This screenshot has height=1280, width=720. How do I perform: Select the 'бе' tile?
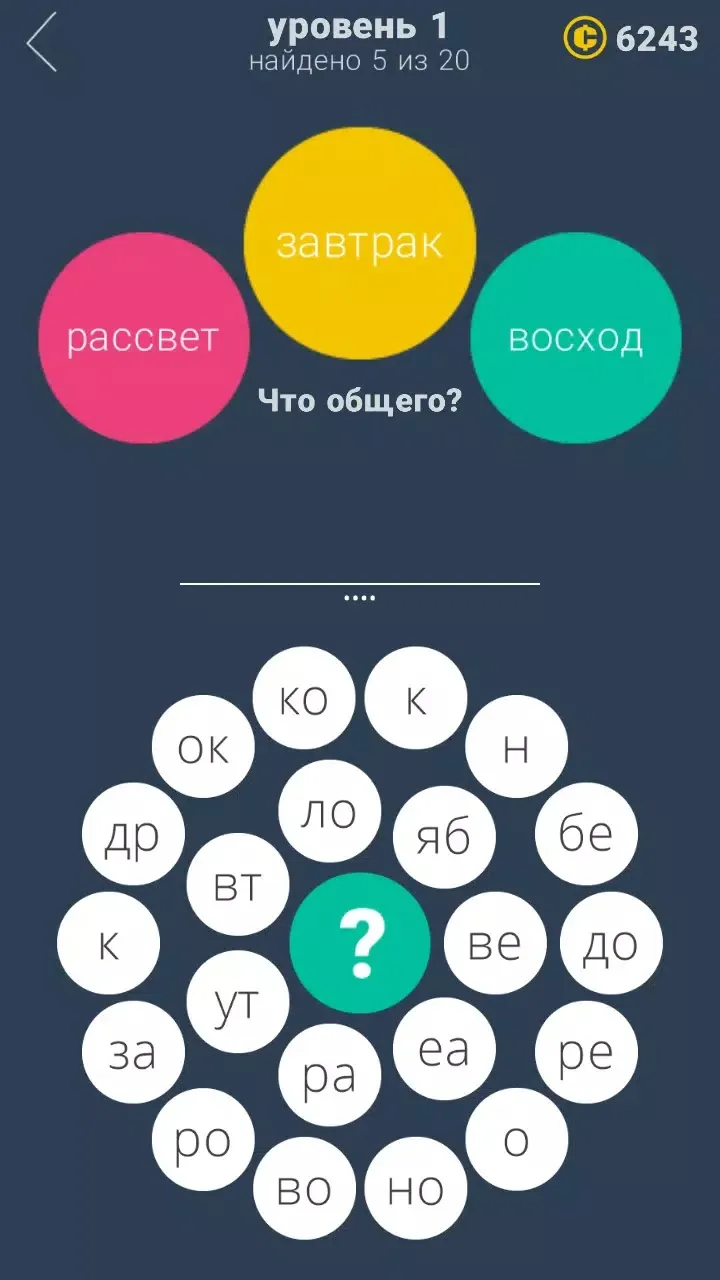click(x=586, y=834)
